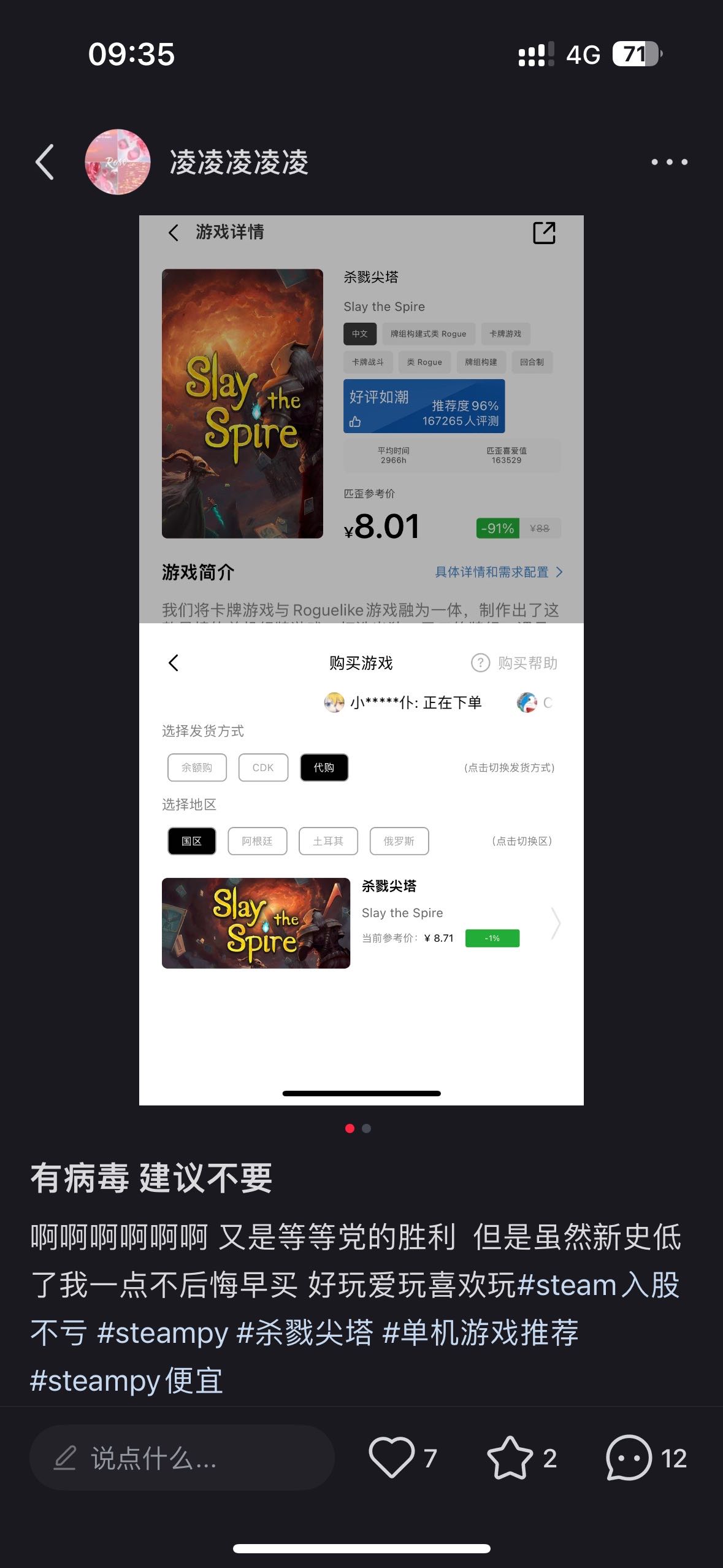Open 凌凌凌凌凌's profile avatar
723x1568 pixels.
117,162
